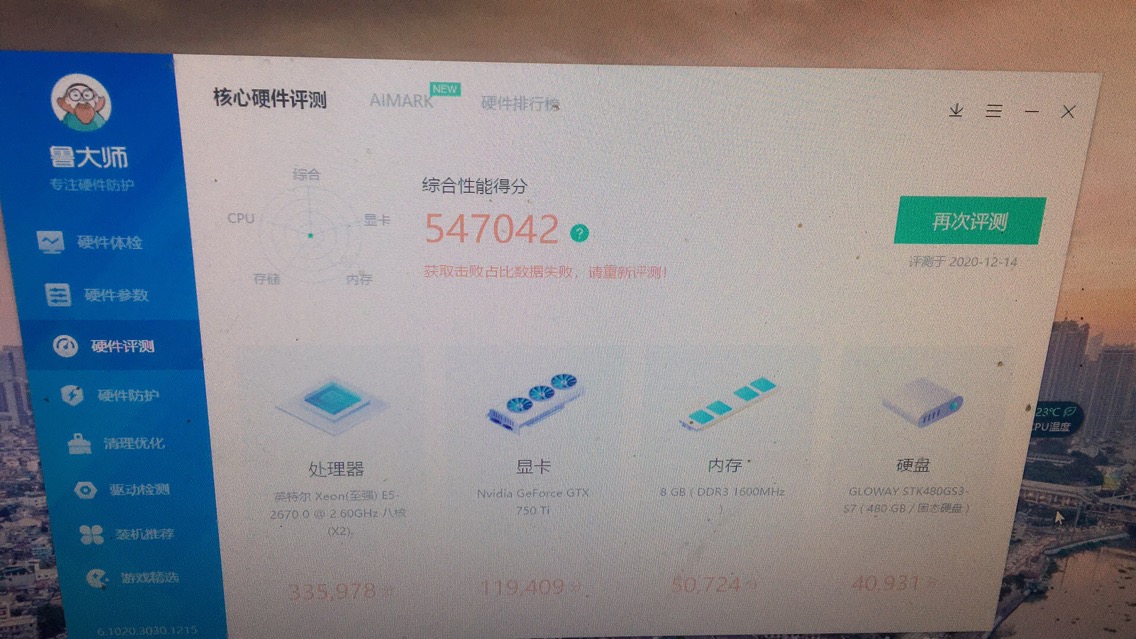Open 清理优化 in the sidebar
This screenshot has height=639, width=1136.
[x=133, y=442]
